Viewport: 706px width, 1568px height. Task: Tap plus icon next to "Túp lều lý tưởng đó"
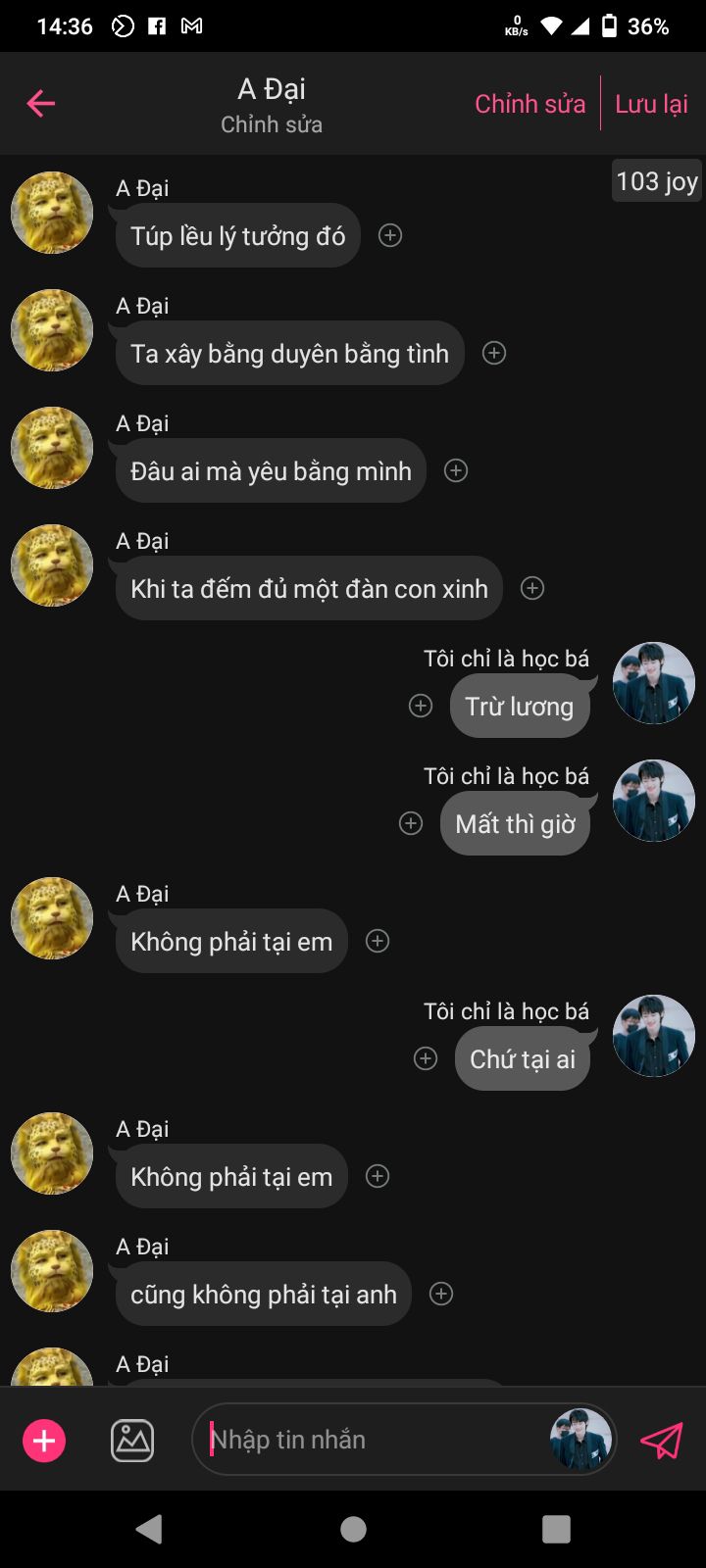(x=390, y=235)
